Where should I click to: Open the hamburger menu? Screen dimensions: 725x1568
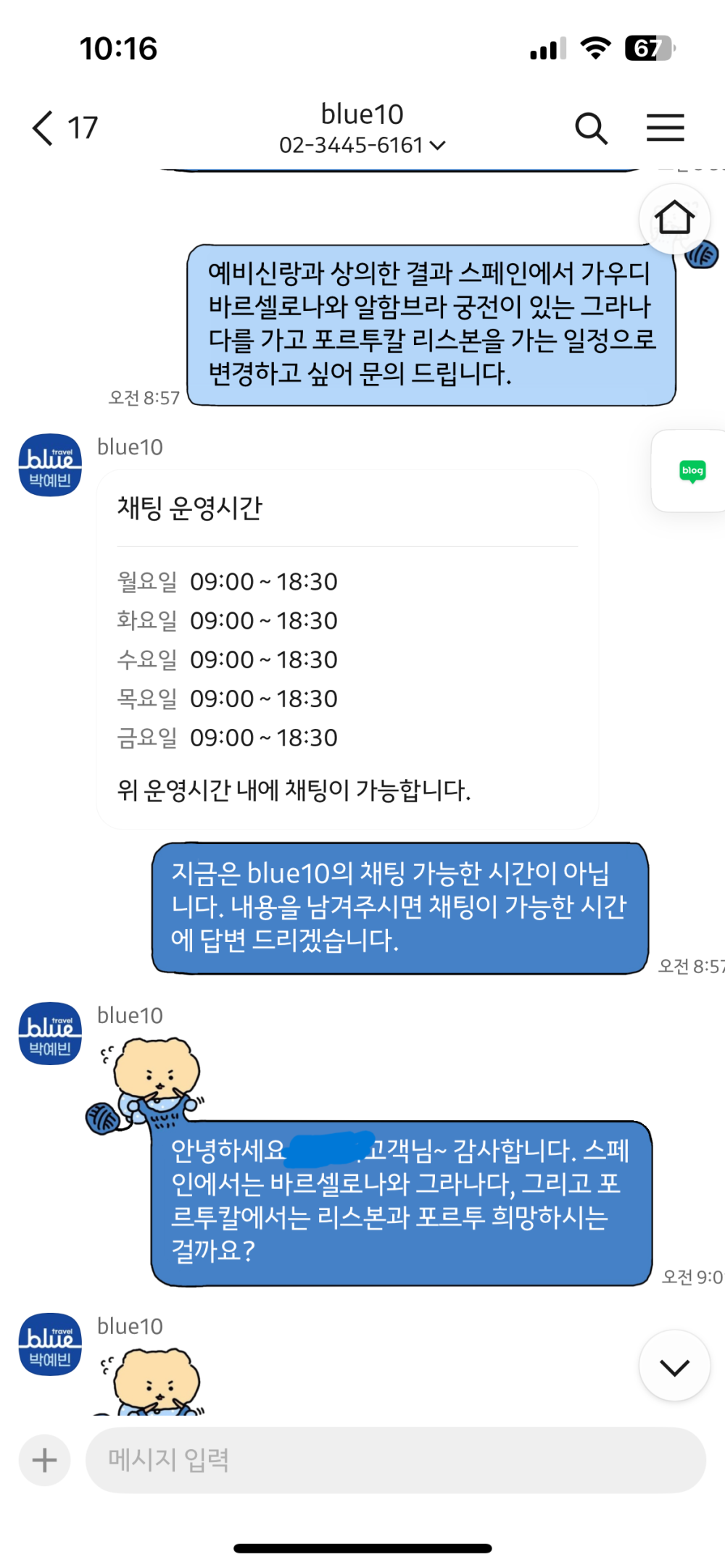(665, 128)
